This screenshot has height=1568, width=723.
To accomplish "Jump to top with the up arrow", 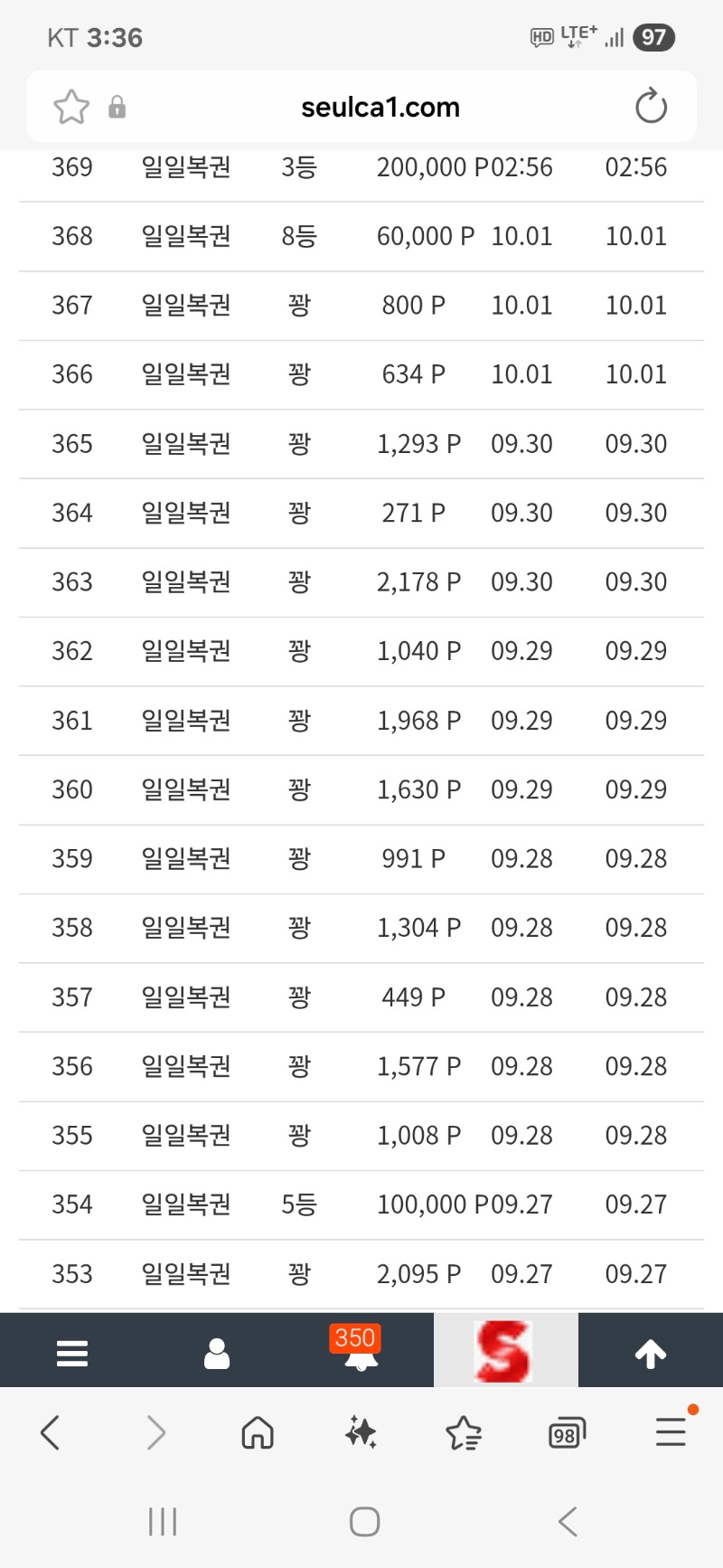I will pos(651,1353).
